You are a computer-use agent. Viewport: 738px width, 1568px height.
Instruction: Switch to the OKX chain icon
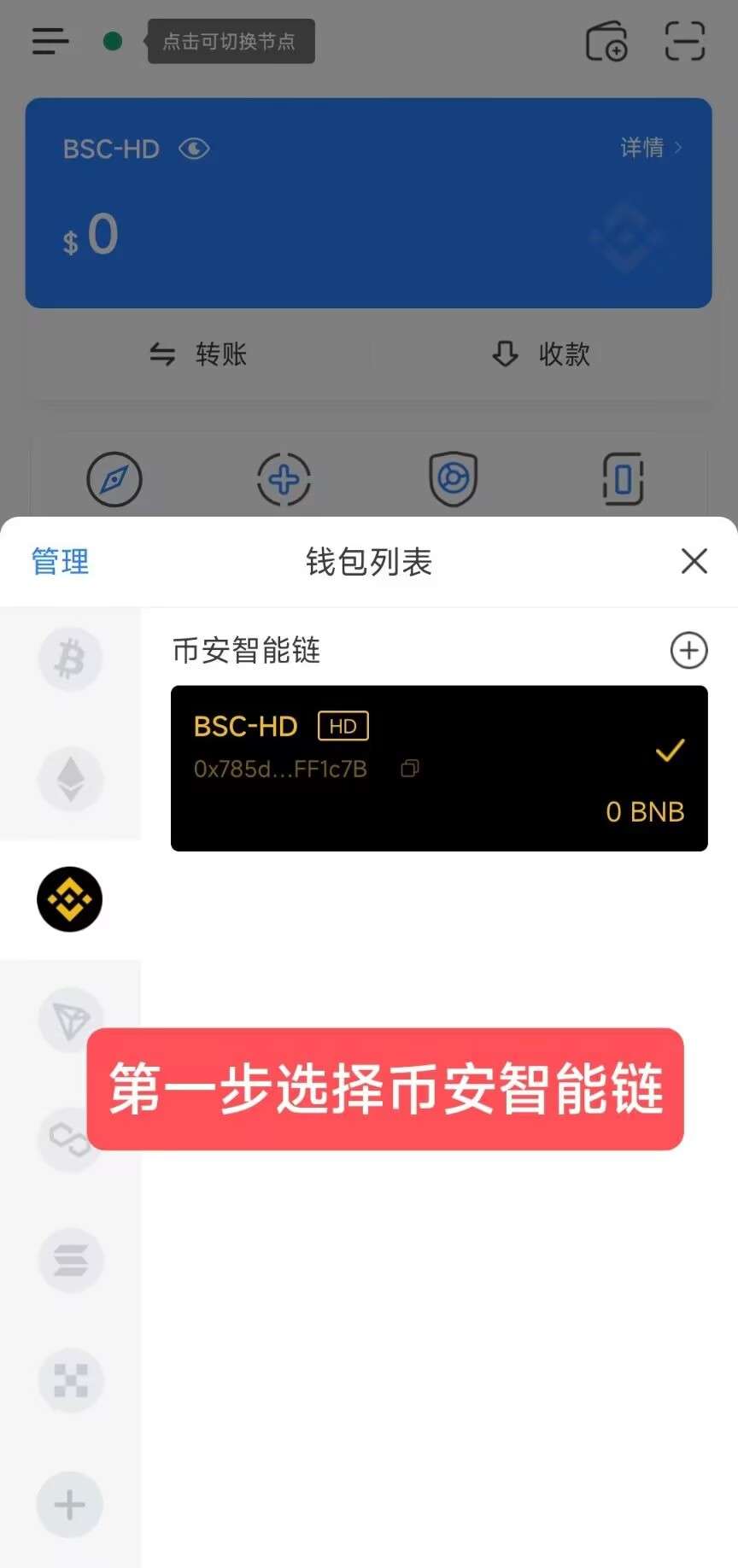click(70, 1380)
